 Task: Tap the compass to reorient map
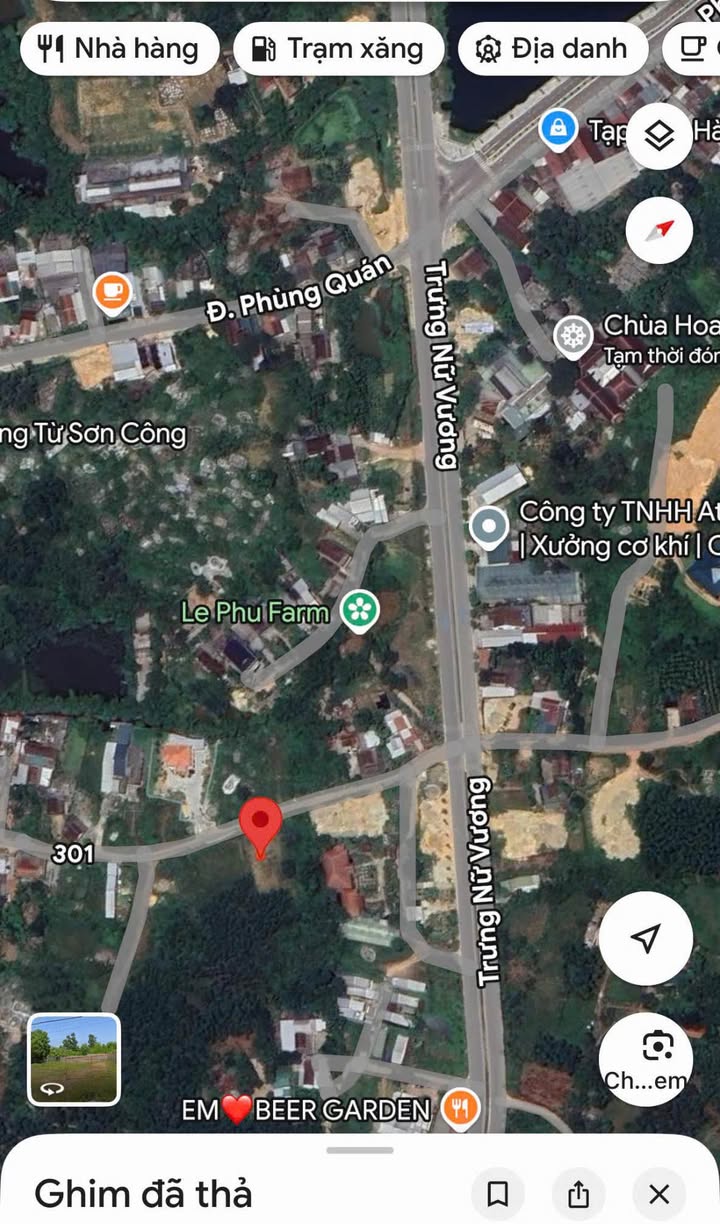coord(659,230)
